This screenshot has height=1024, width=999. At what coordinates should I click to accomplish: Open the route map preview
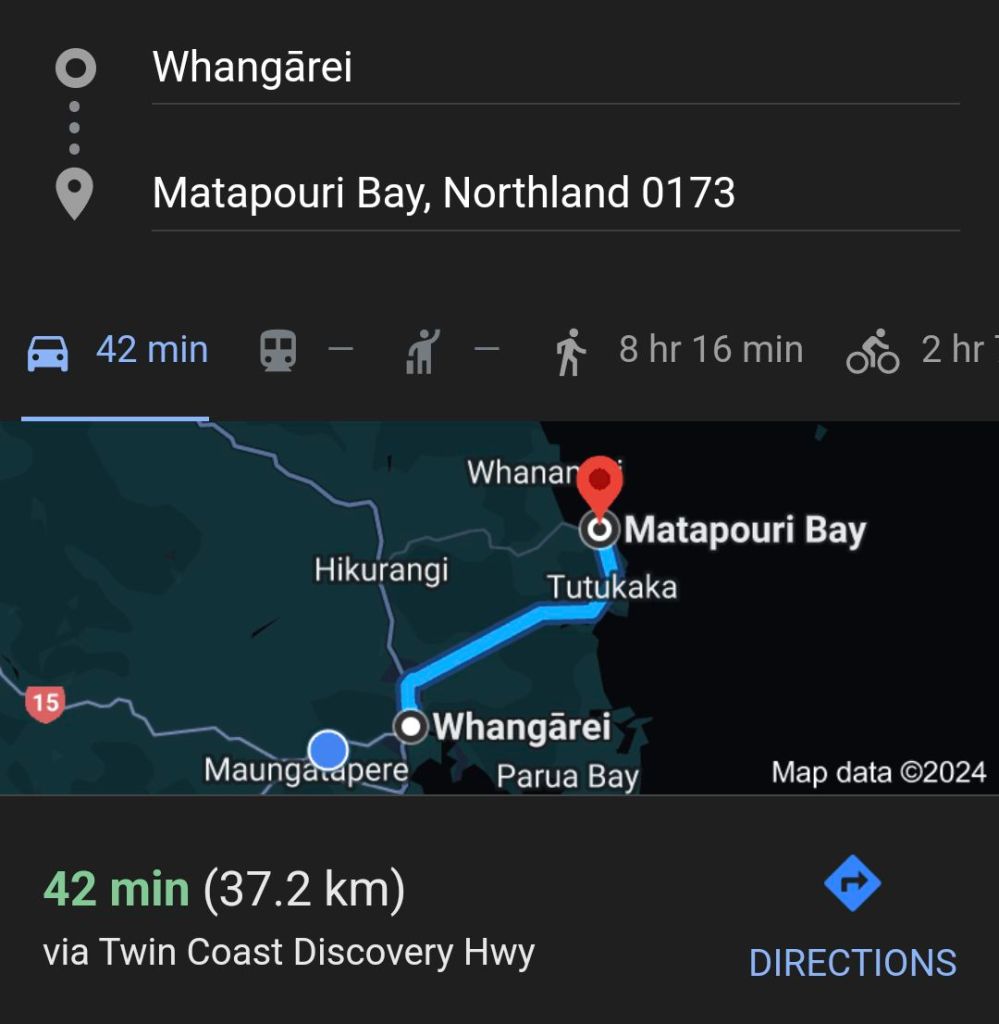coord(499,607)
